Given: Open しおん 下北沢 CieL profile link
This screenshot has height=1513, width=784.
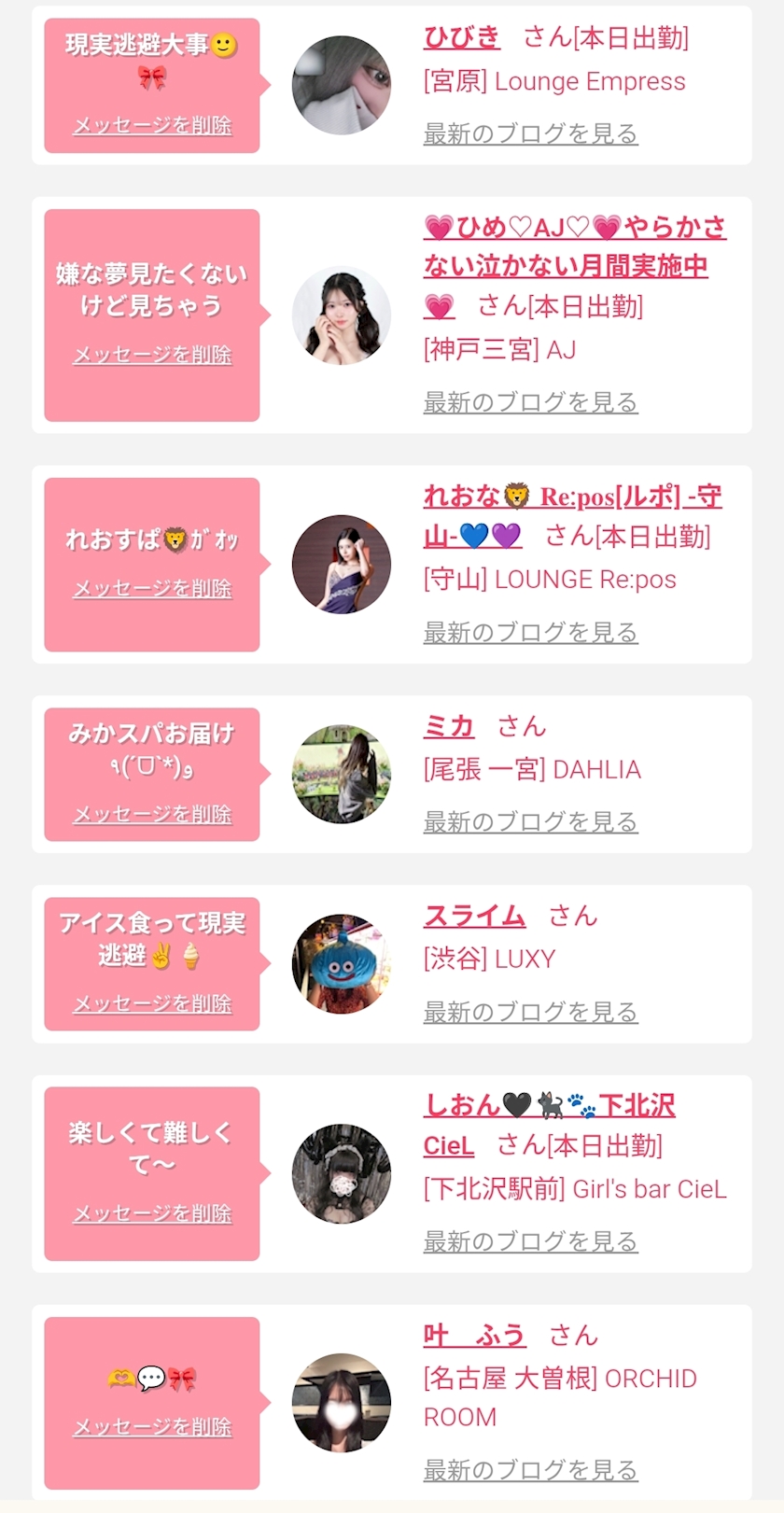Looking at the screenshot, I should (x=549, y=1106).
